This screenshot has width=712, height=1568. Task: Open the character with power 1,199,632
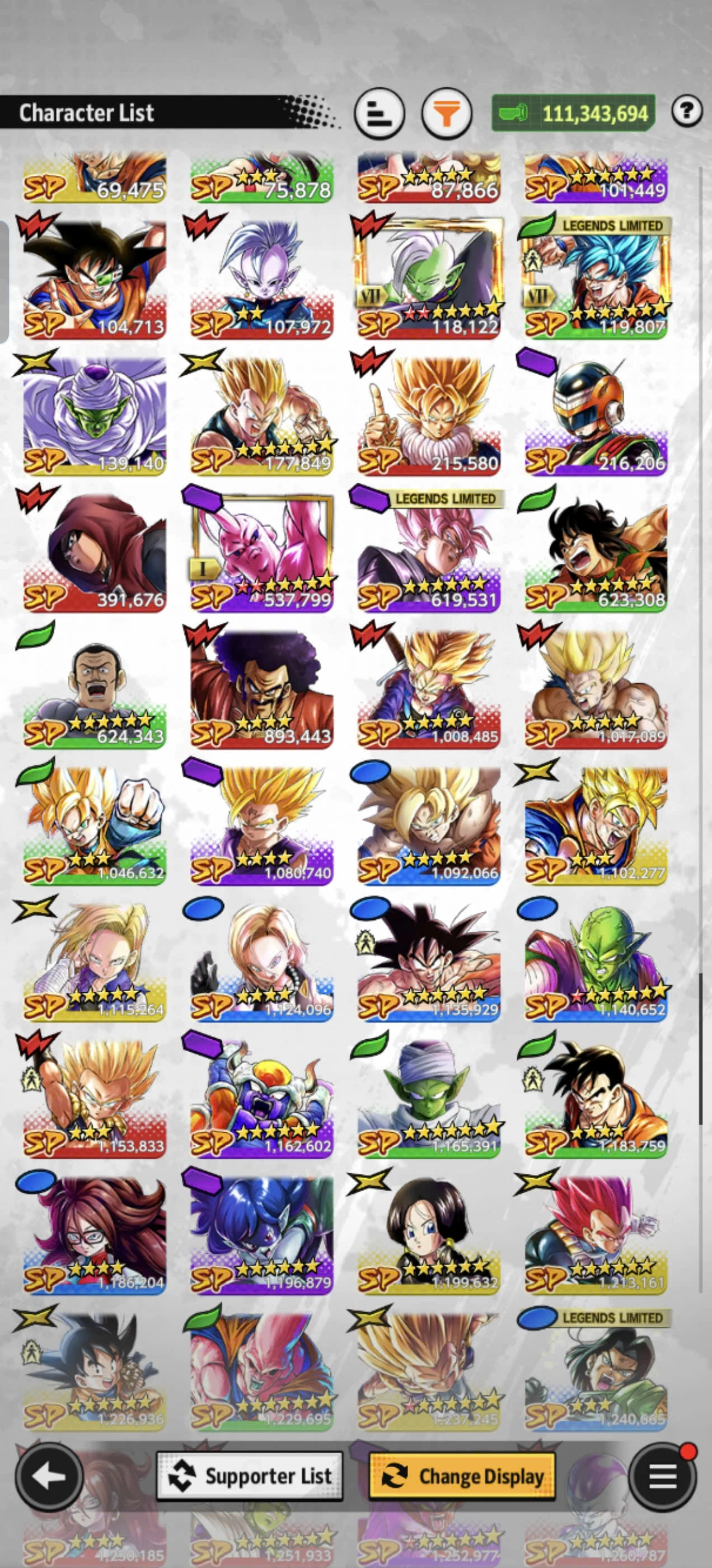(429, 1234)
